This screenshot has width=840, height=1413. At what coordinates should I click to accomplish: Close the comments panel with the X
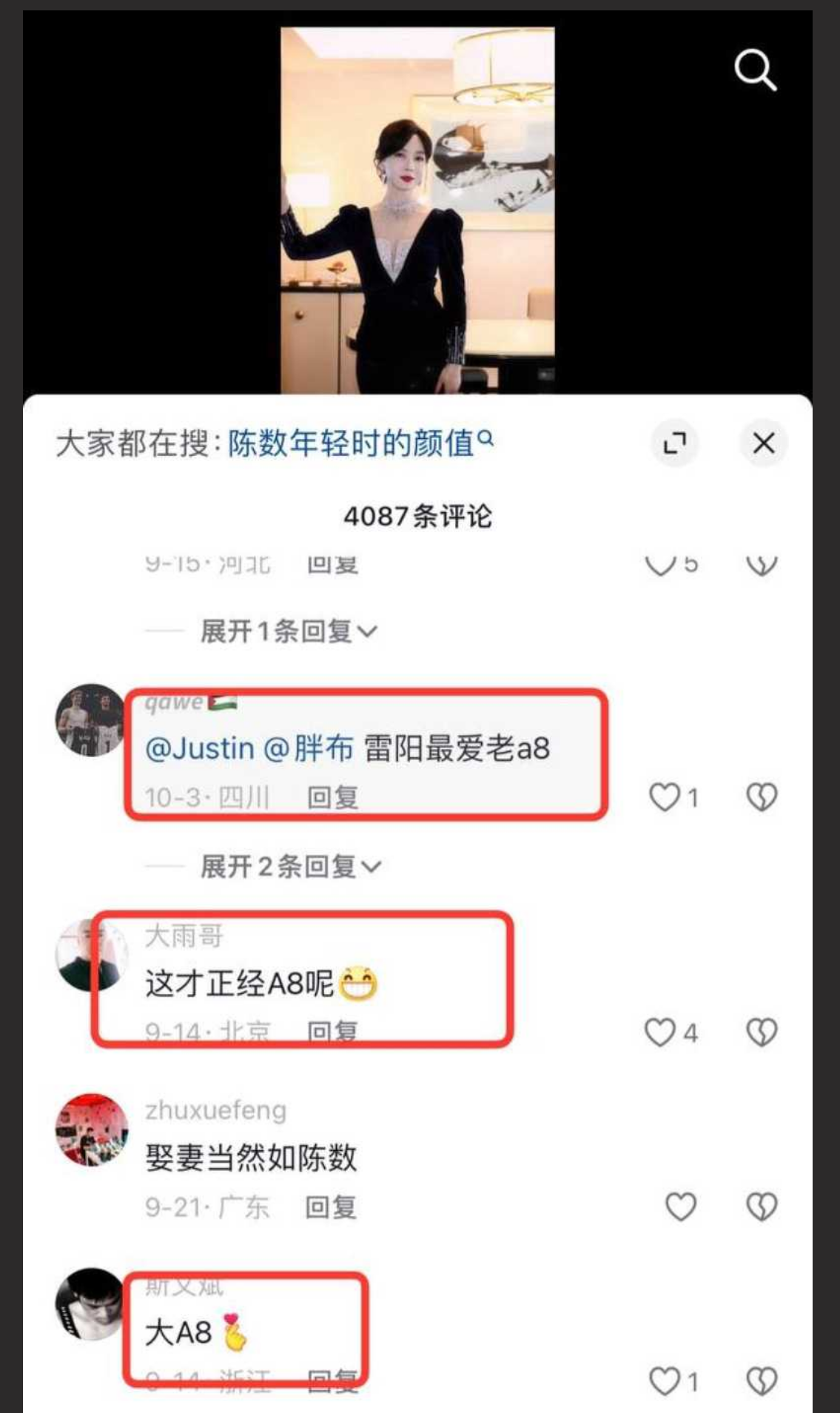click(x=763, y=442)
